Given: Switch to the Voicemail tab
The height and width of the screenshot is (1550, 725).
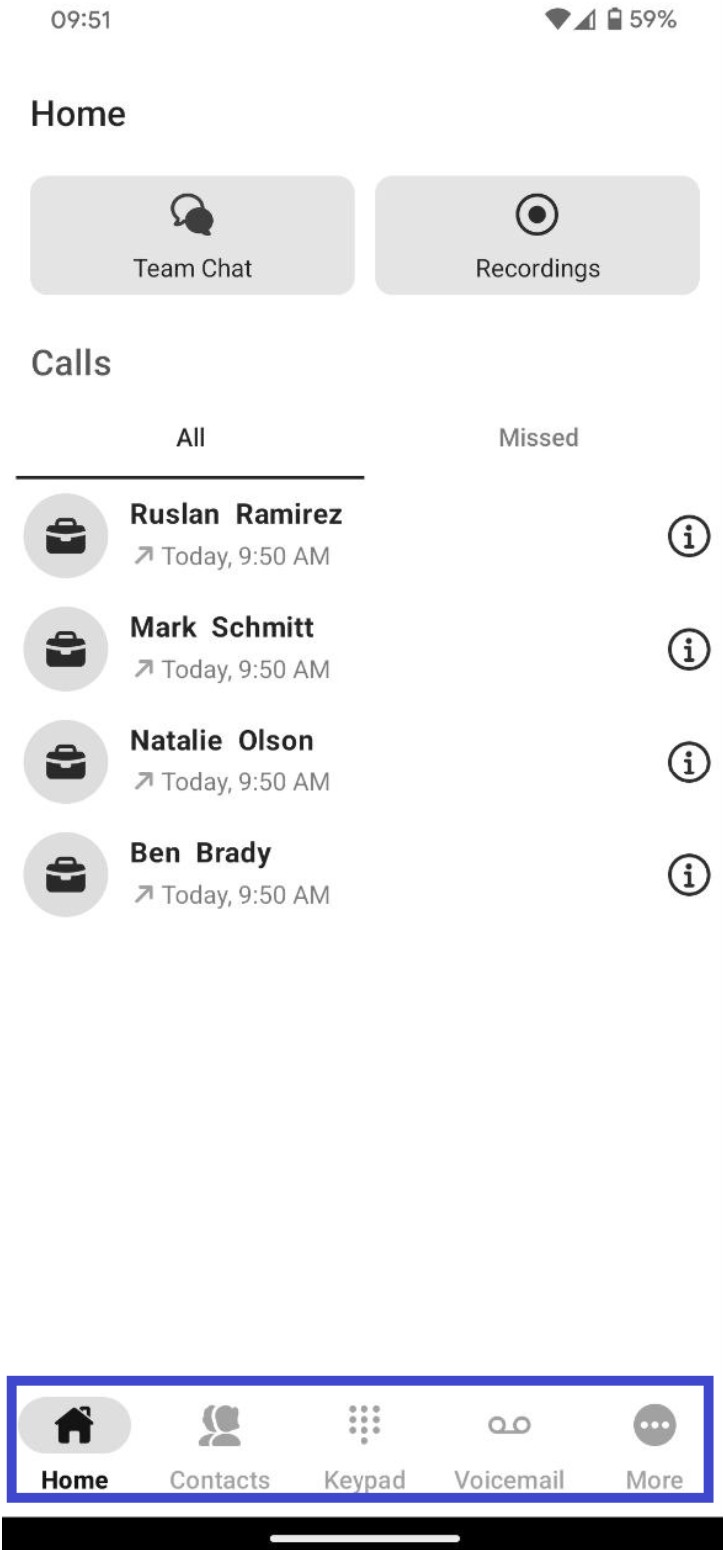Looking at the screenshot, I should (509, 1442).
